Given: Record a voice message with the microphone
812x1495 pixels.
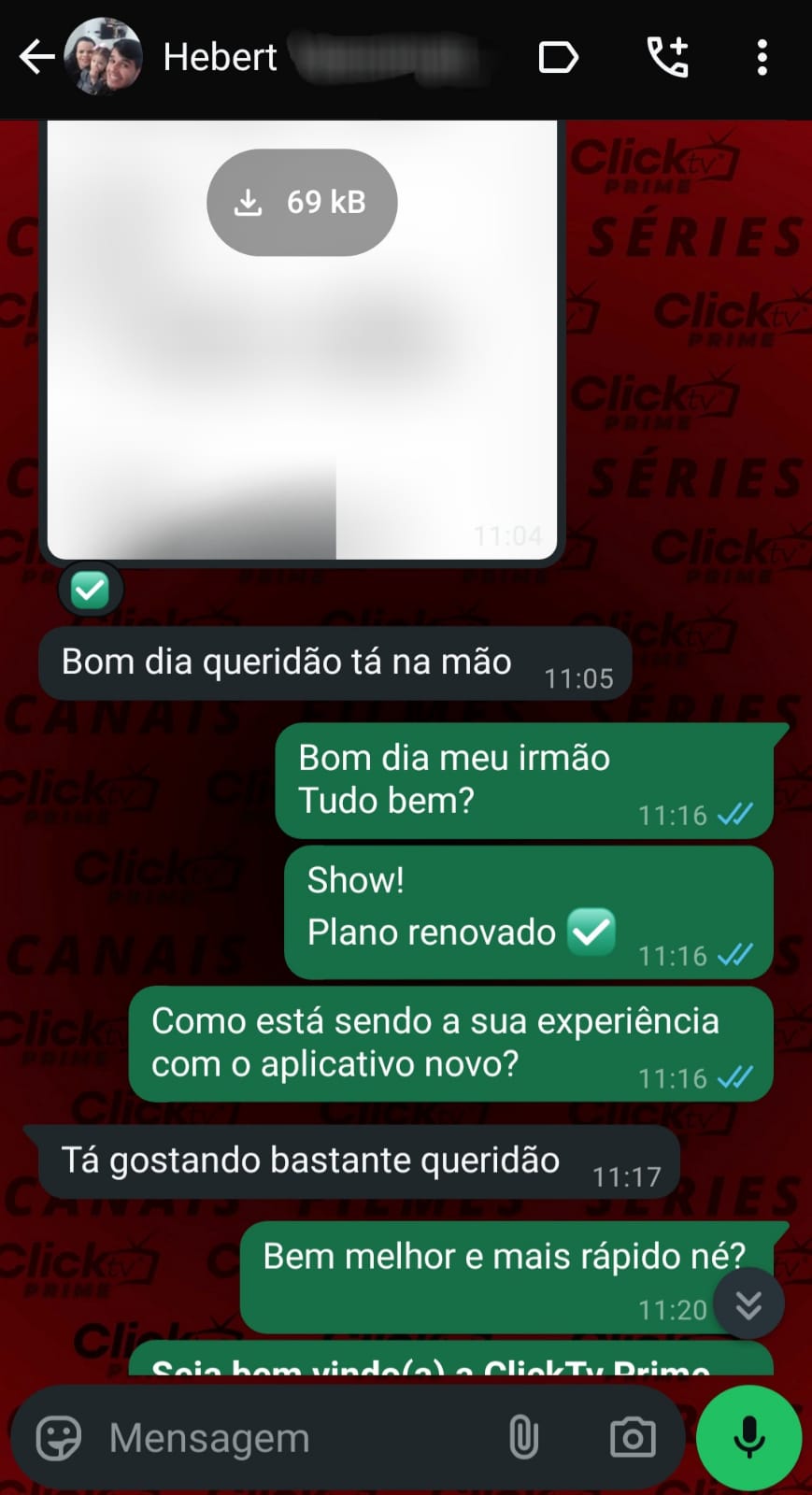Looking at the screenshot, I should pyautogui.click(x=748, y=1437).
